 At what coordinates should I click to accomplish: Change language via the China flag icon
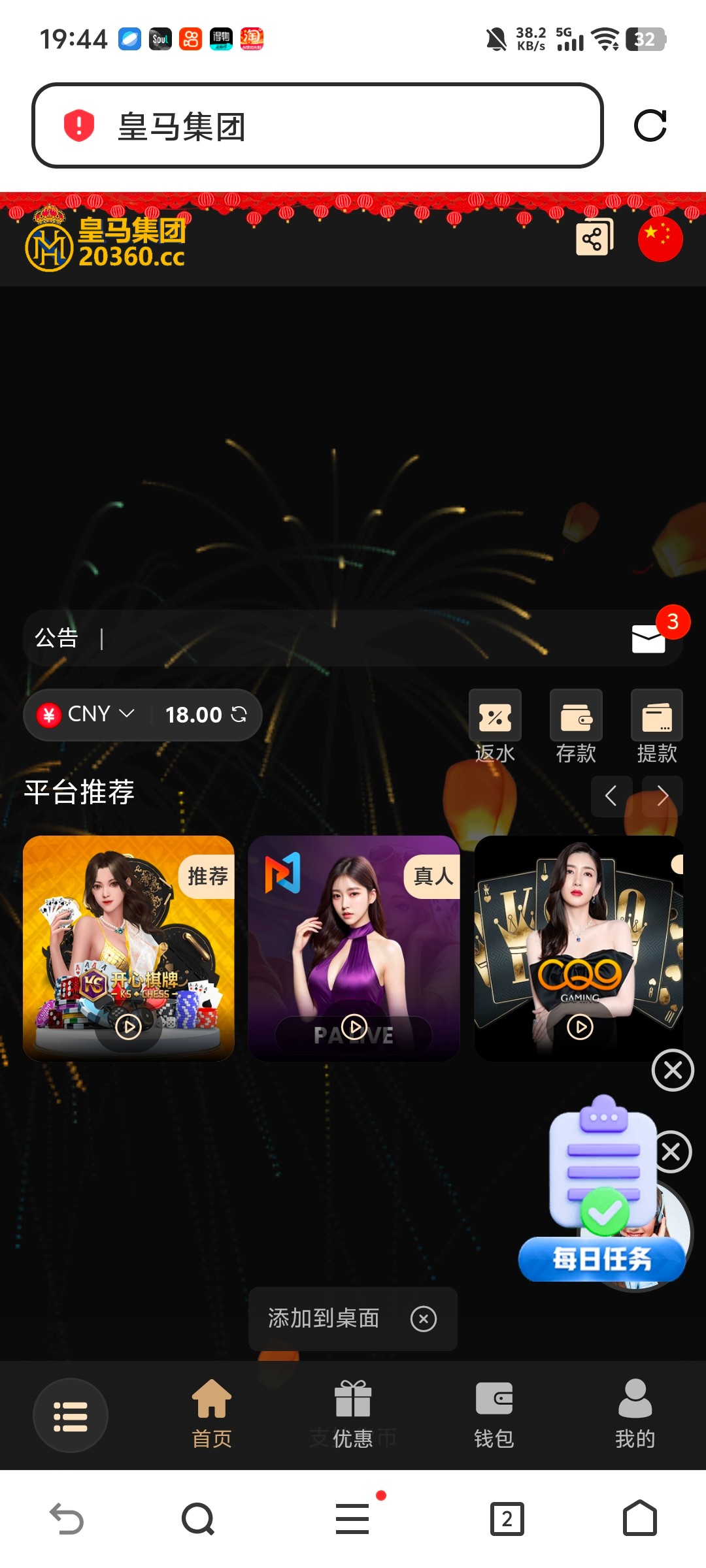tap(660, 239)
